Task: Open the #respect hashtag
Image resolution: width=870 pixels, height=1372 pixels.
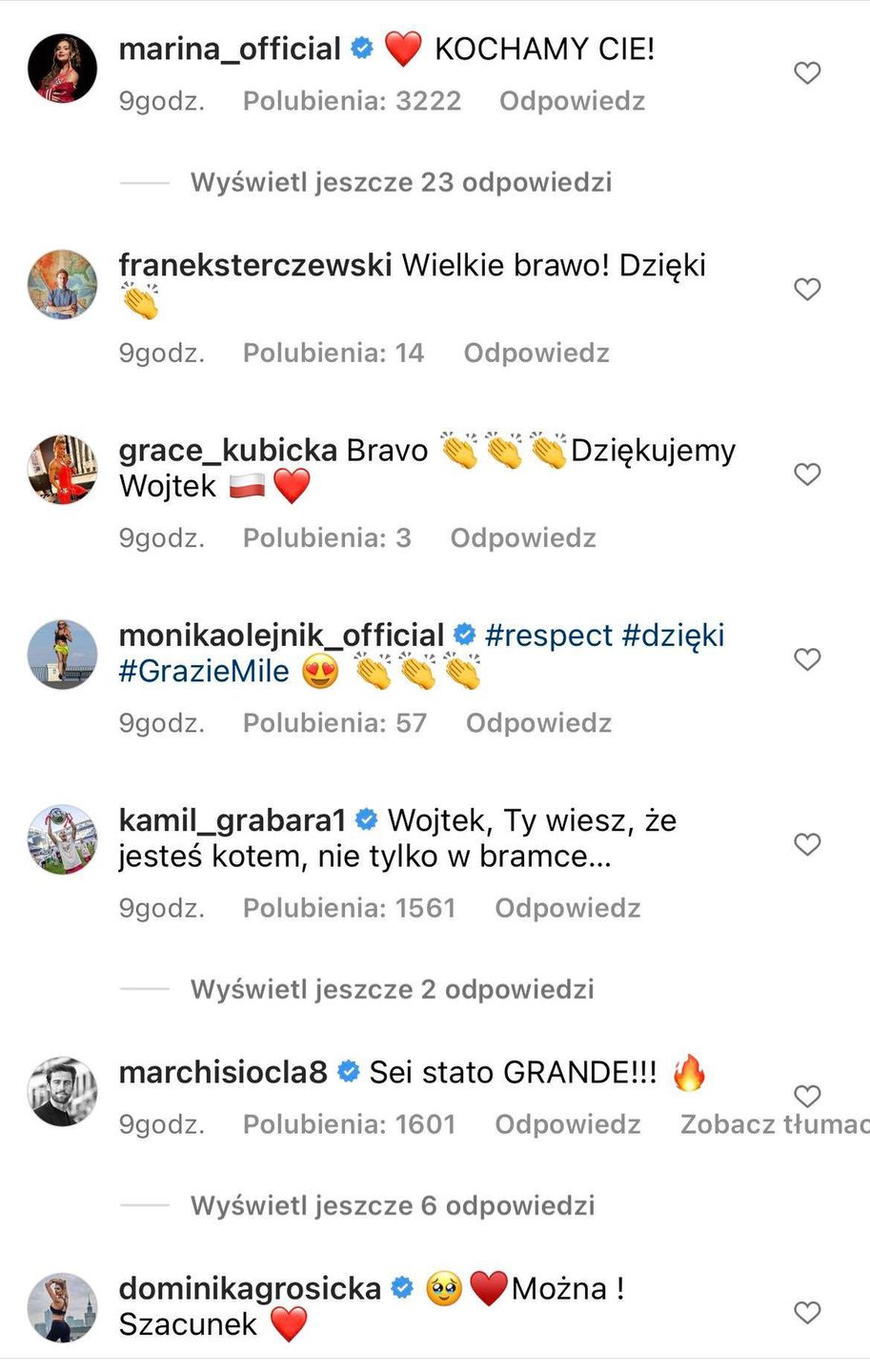Action: click(x=548, y=636)
